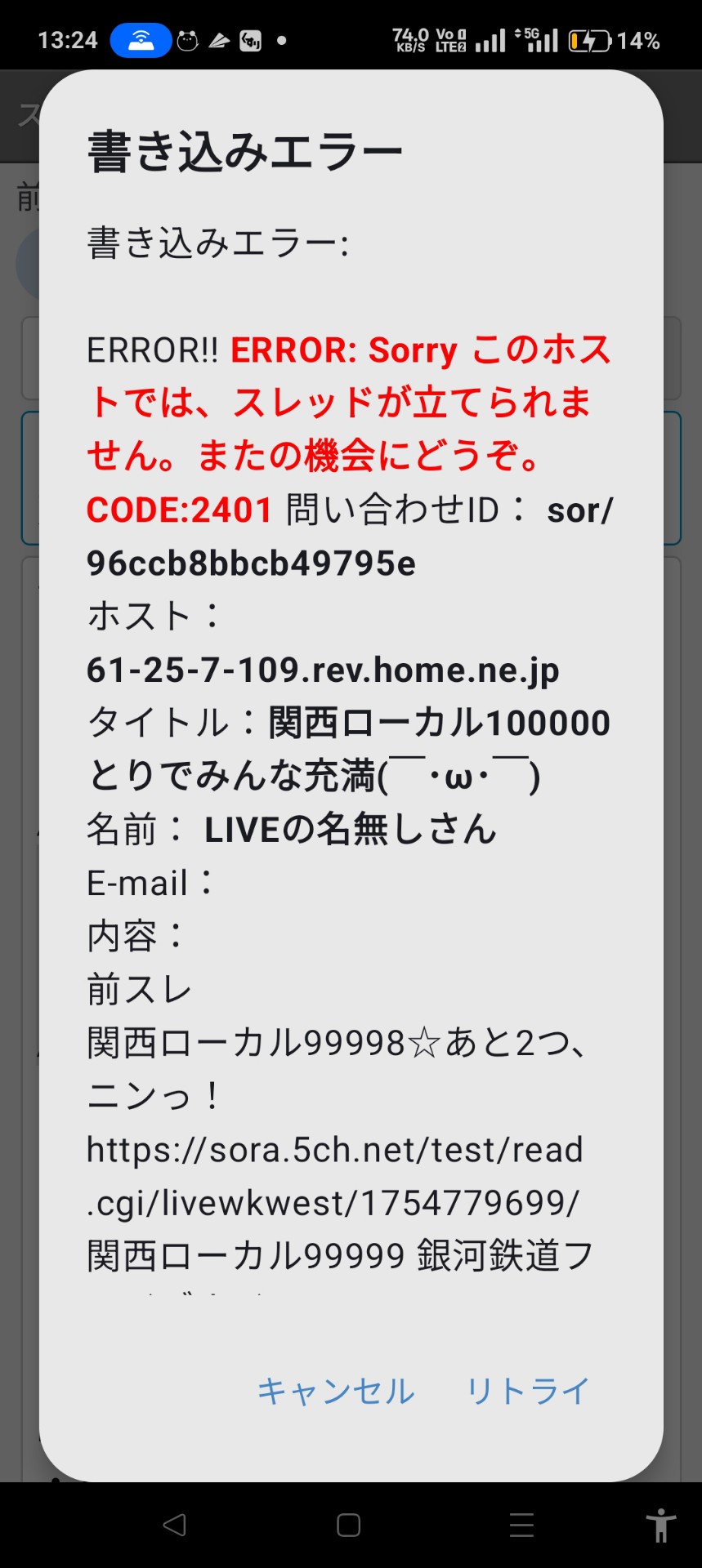Image resolution: width=702 pixels, height=1568 pixels.
Task: Tap キャンセル to dismiss the error dialog
Action: pos(336,1391)
